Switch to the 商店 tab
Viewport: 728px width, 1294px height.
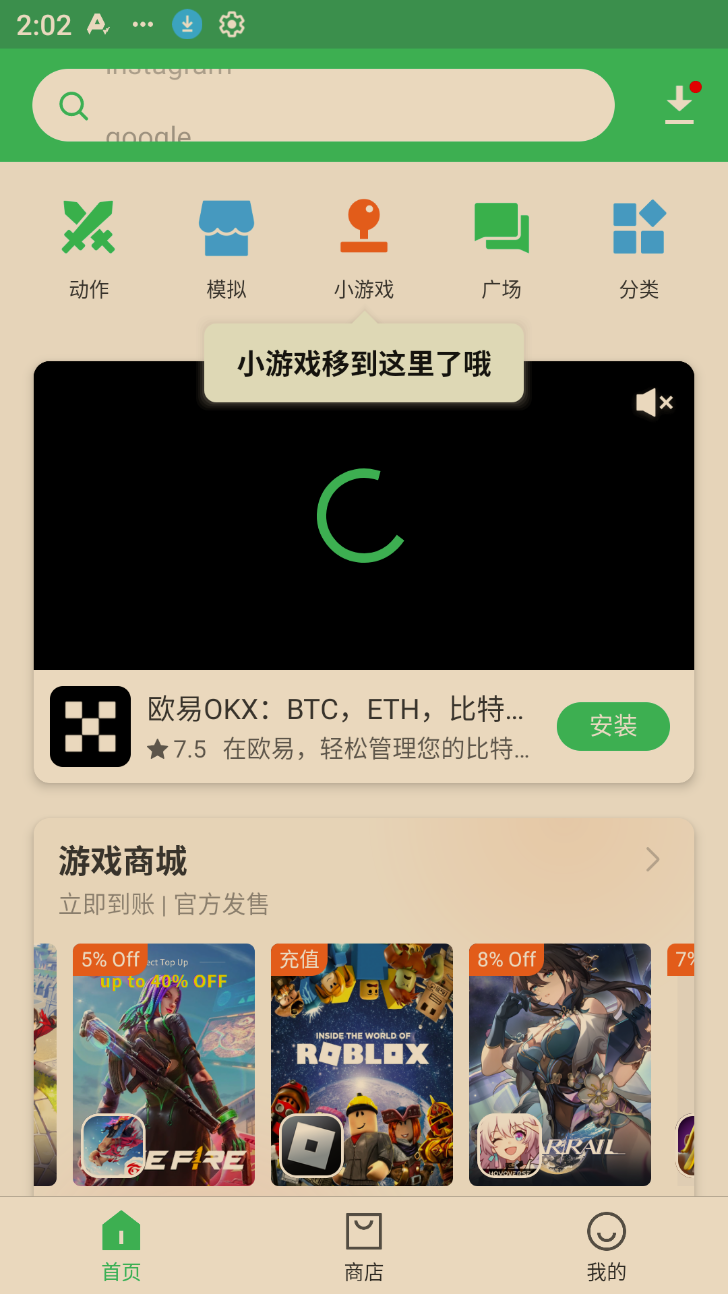[x=363, y=1246]
